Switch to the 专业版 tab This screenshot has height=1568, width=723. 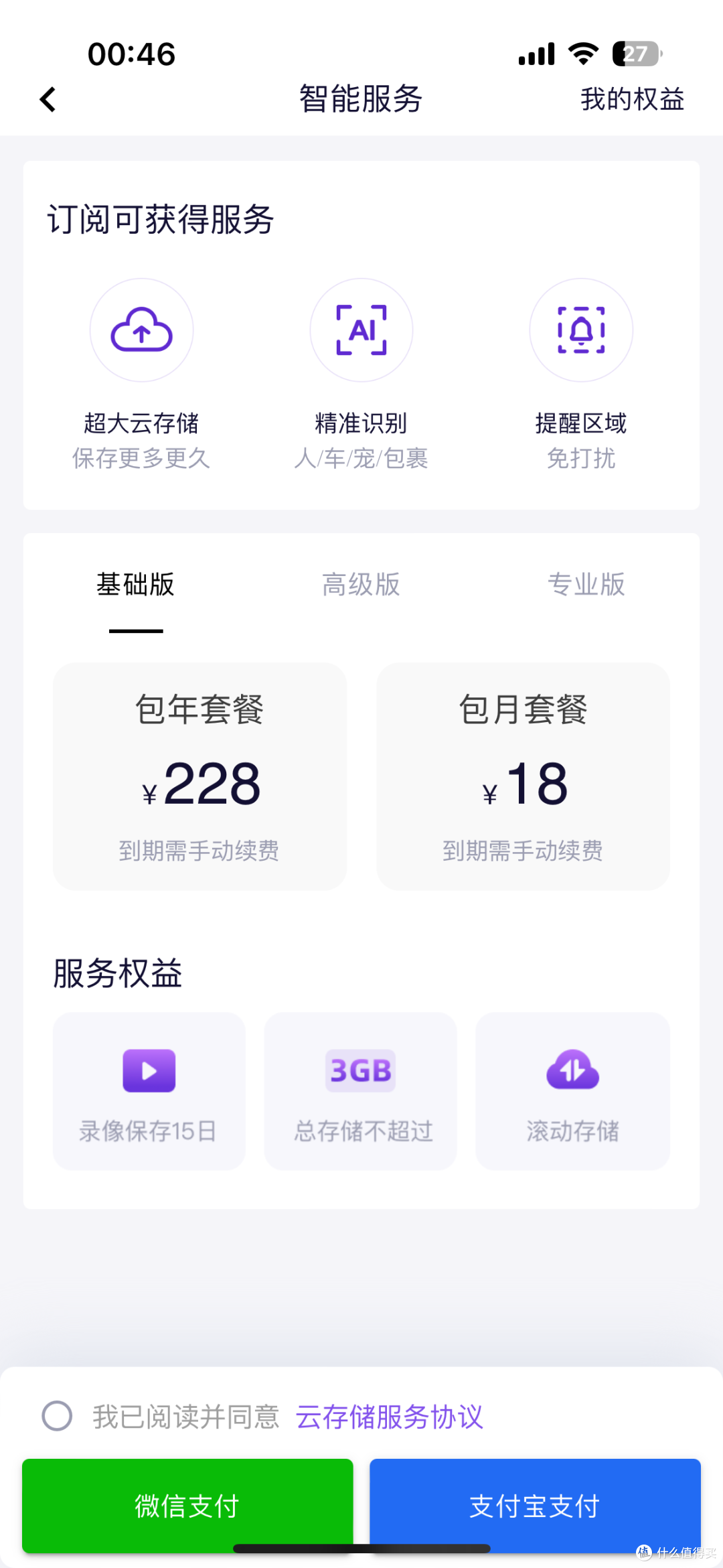[x=588, y=584]
